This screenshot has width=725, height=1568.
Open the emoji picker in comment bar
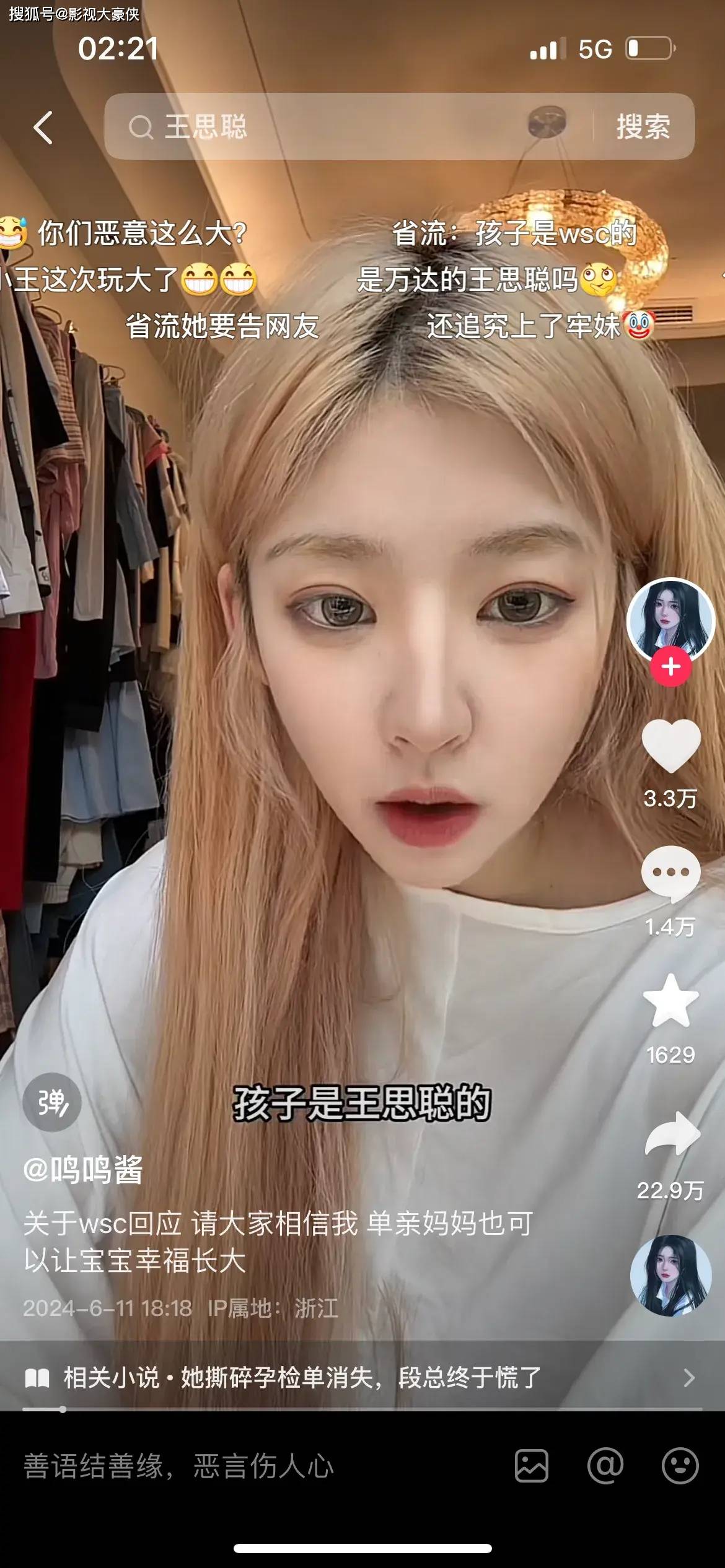pyautogui.click(x=680, y=1466)
